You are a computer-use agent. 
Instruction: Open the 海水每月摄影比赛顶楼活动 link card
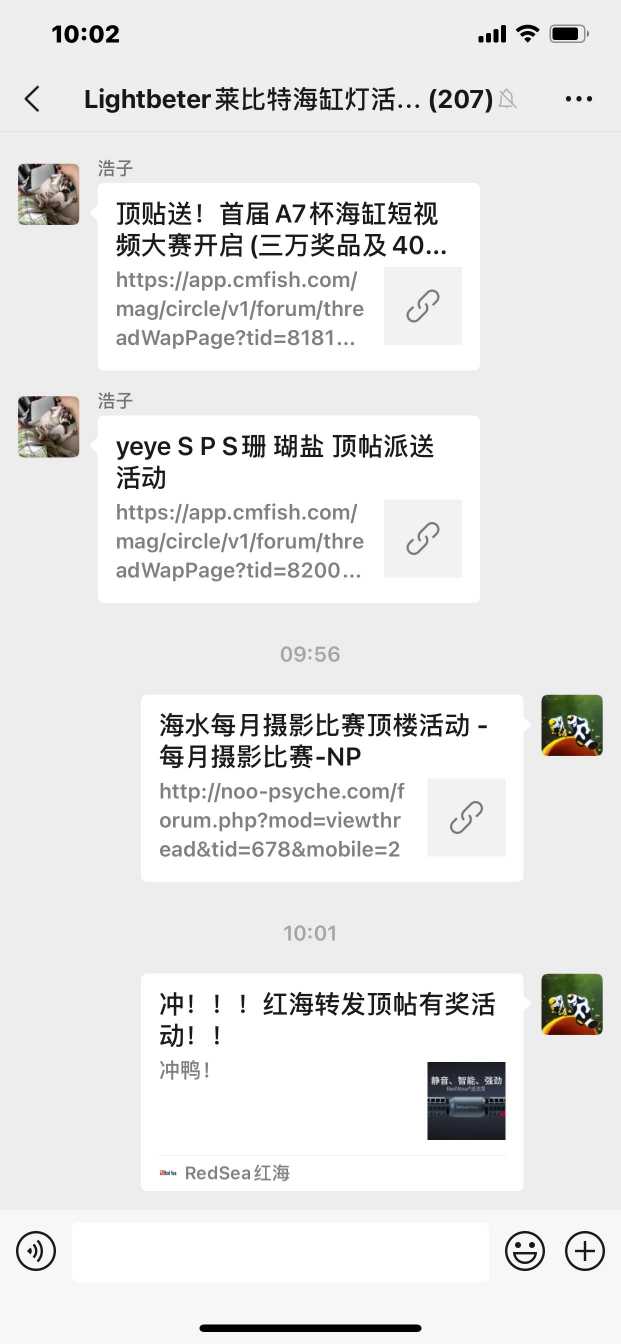point(331,788)
